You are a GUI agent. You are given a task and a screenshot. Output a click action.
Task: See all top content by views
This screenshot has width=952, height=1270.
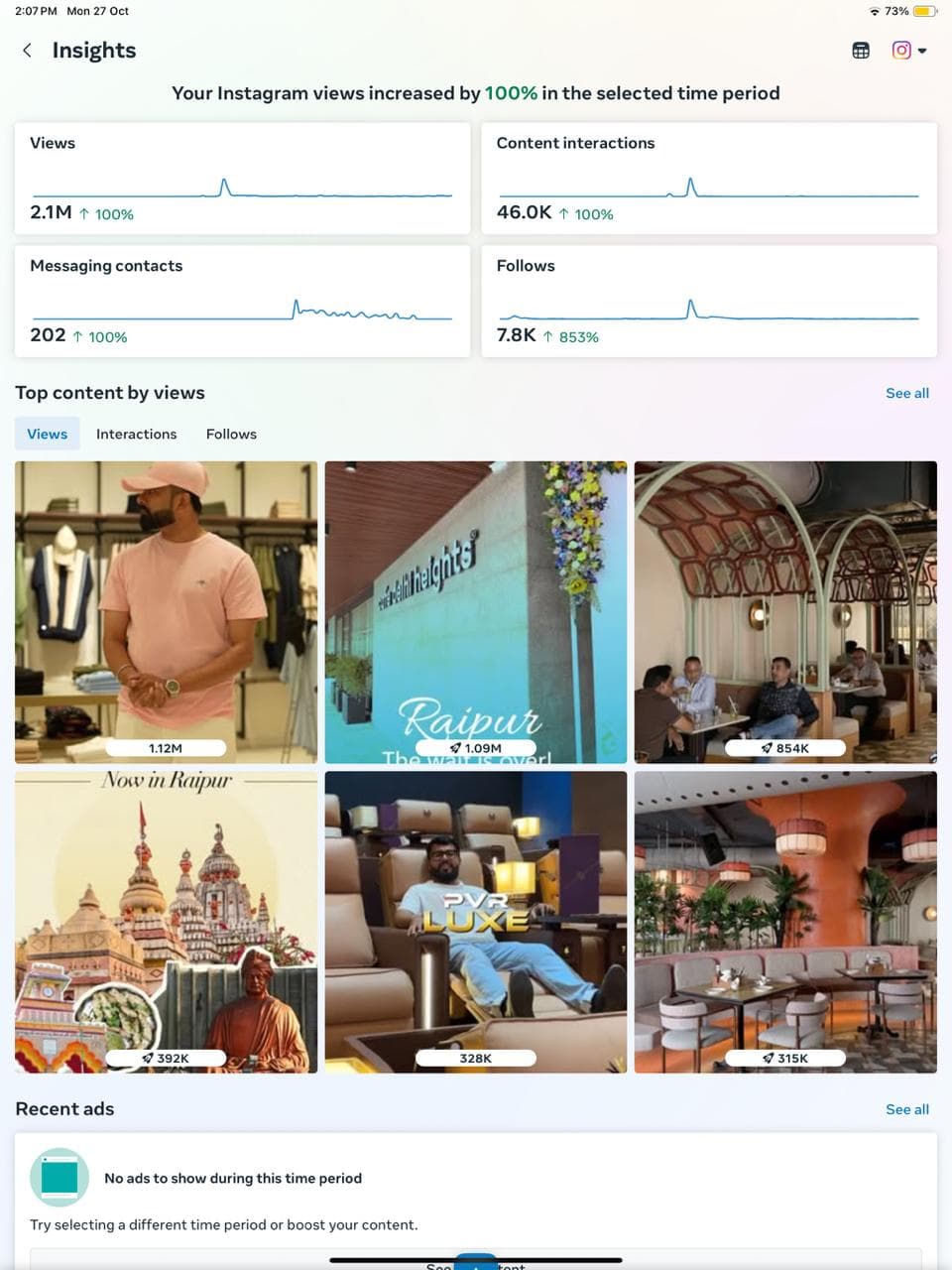906,393
